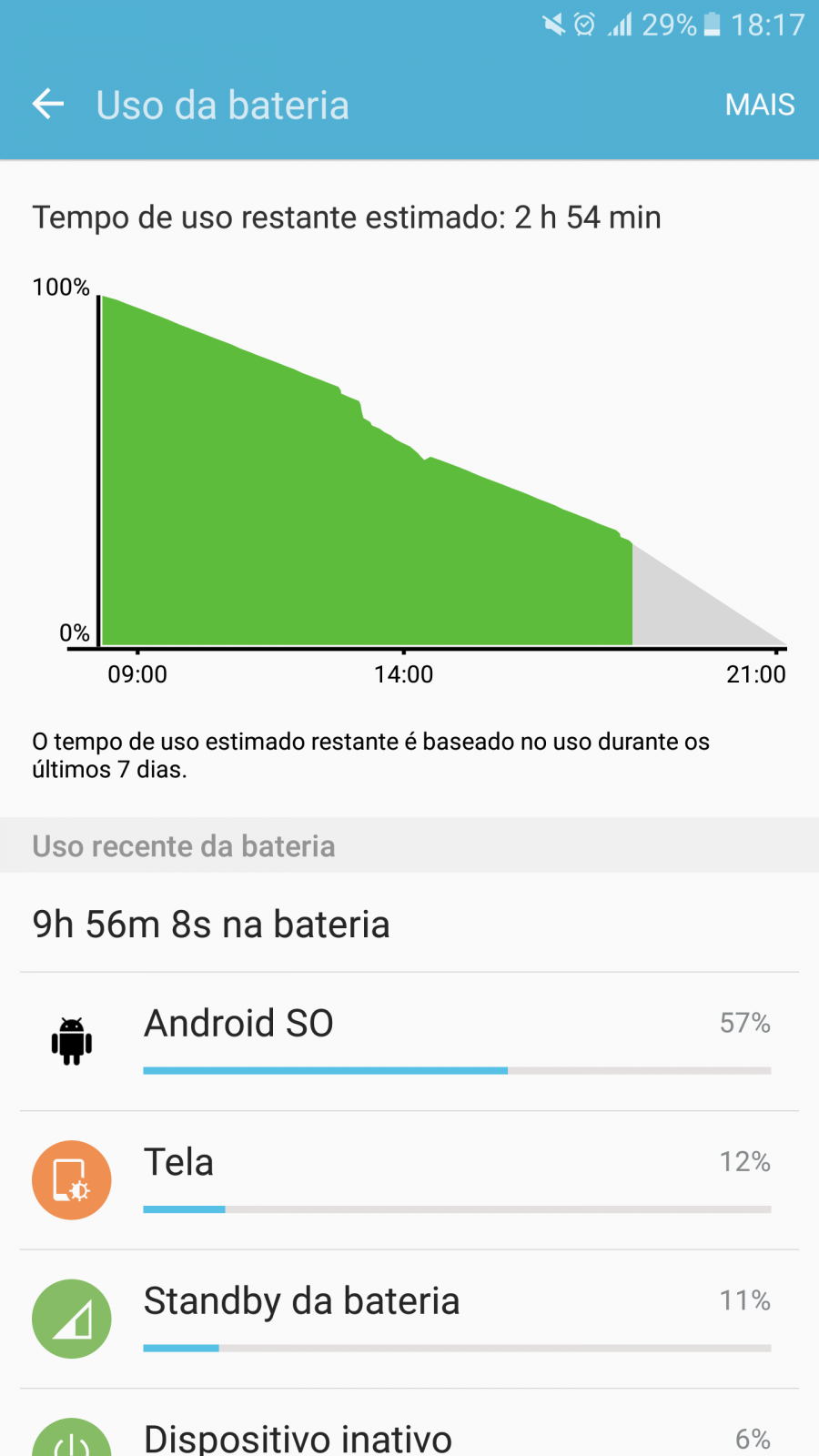The height and width of the screenshot is (1456, 819).
Task: Select the Standby da bateria entry
Action: pos(409,1319)
